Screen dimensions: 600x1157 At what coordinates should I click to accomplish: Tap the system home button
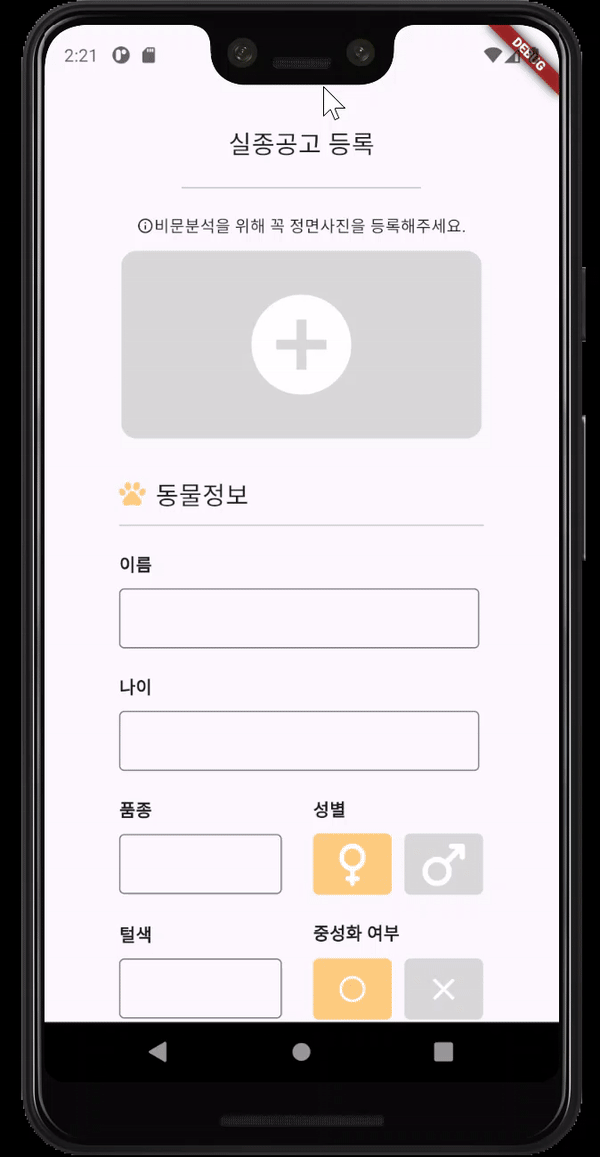[x=301, y=1051]
